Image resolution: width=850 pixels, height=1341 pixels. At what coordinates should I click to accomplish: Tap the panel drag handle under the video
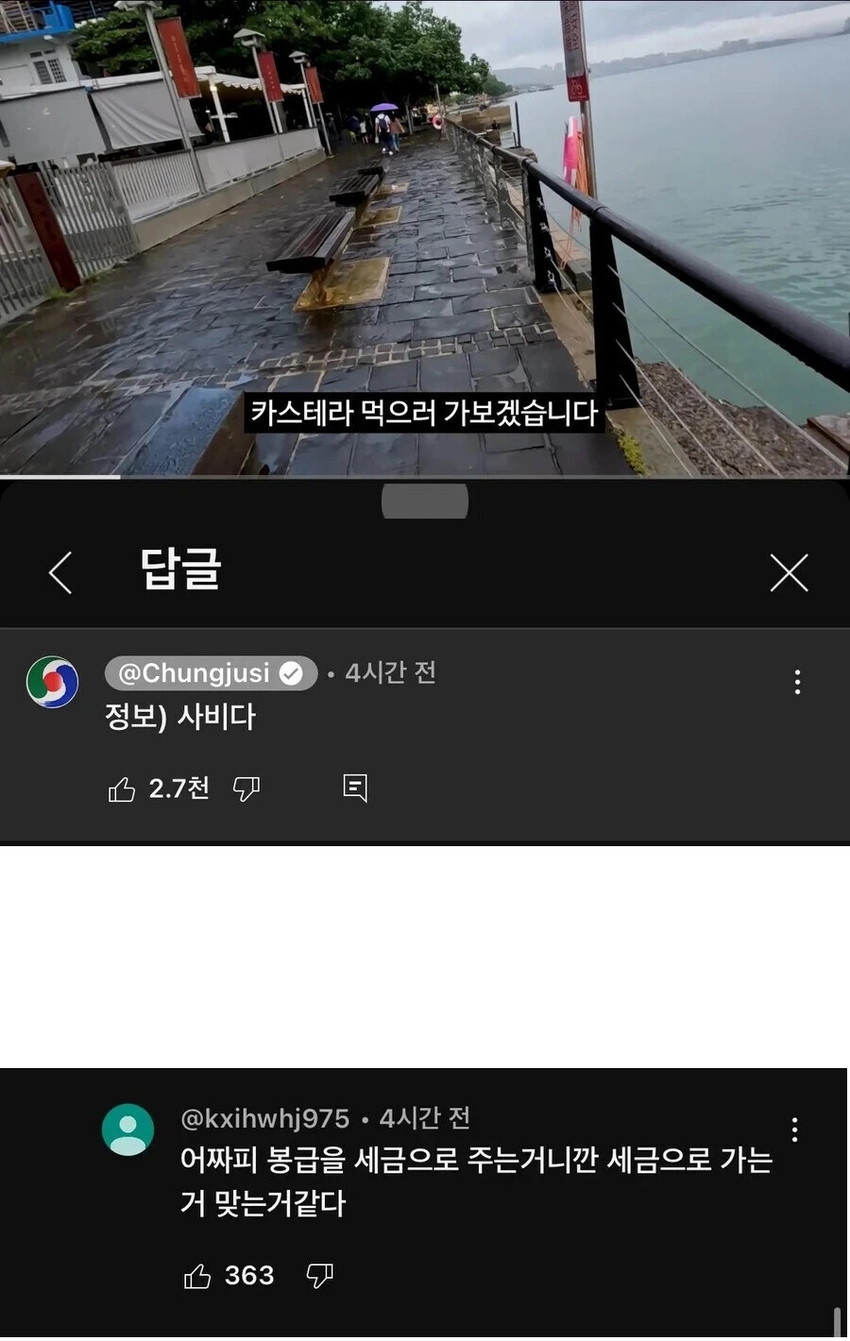tap(425, 500)
